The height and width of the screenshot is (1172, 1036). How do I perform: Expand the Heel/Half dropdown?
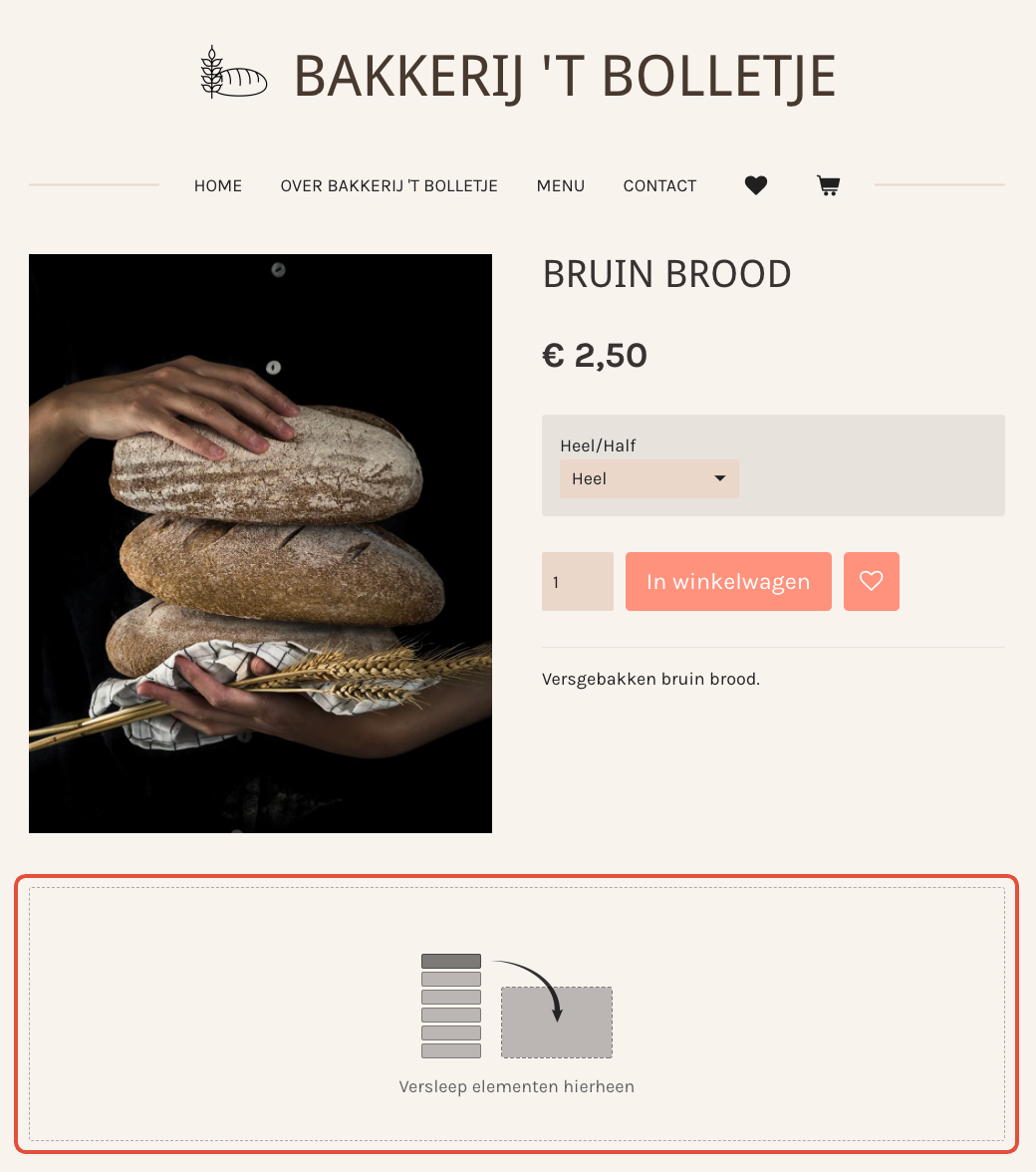point(648,478)
